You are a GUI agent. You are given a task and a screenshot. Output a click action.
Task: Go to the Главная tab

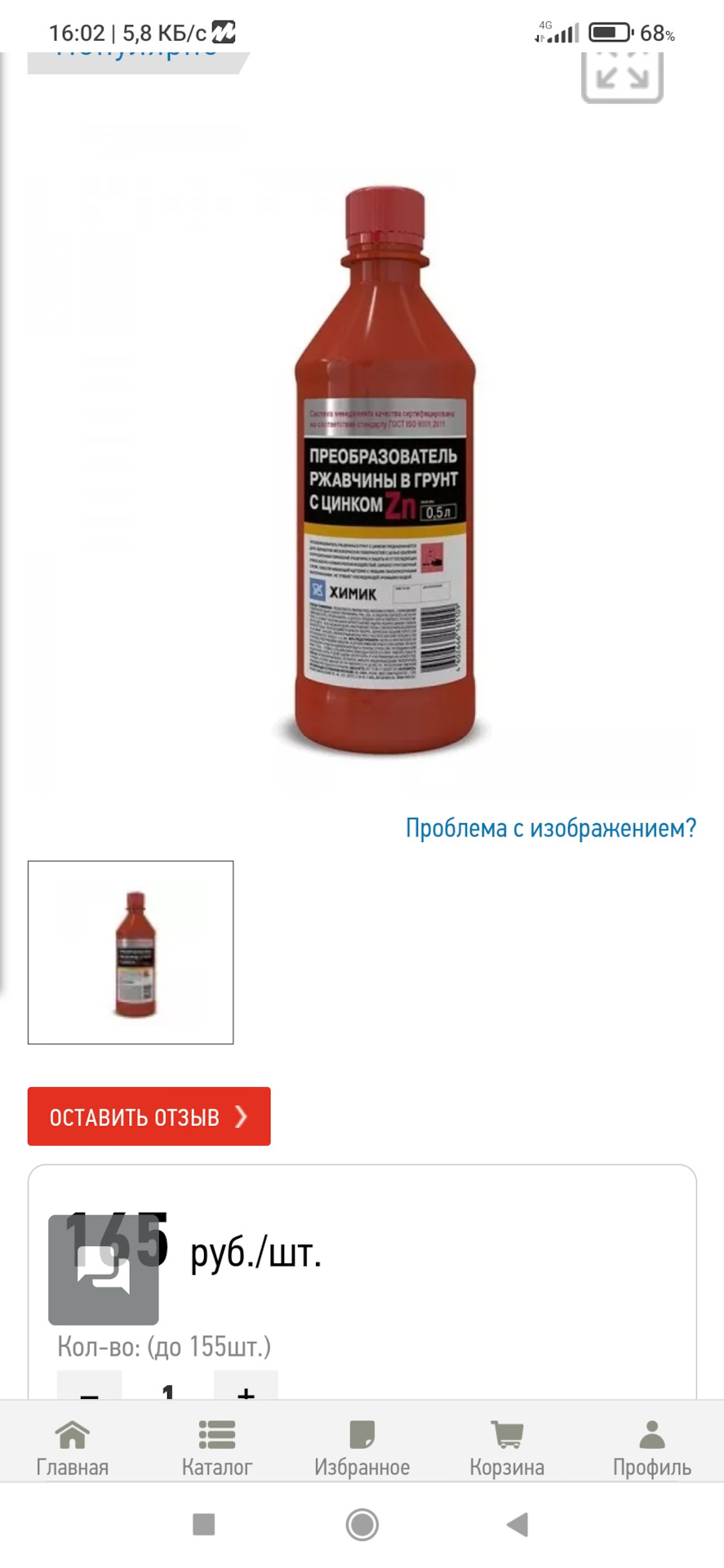tap(72, 1449)
